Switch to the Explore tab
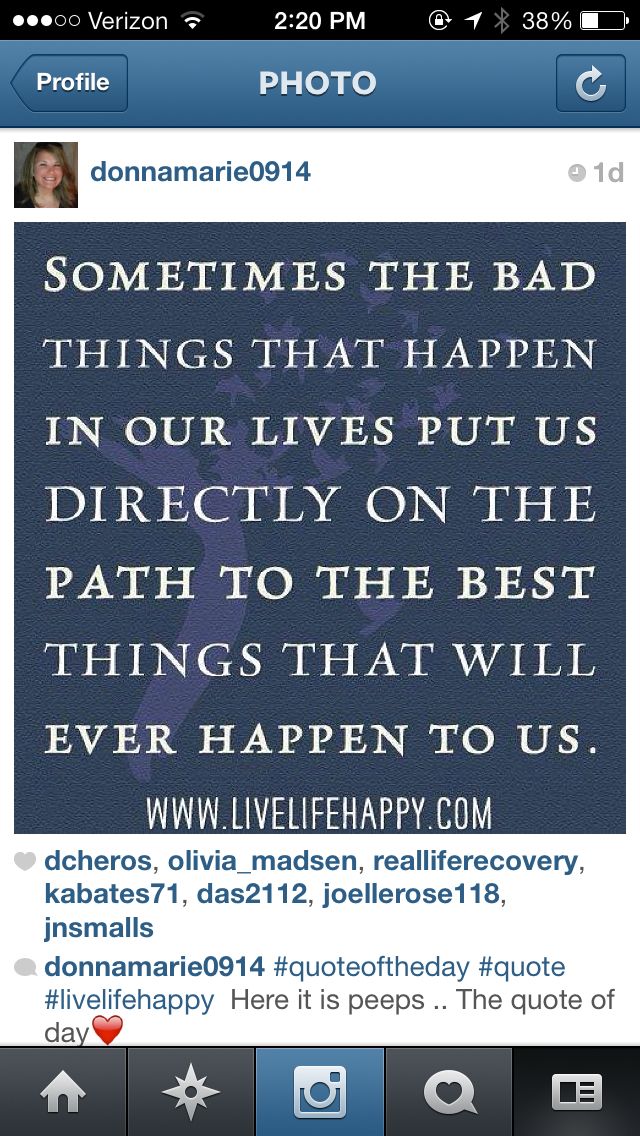Image resolution: width=640 pixels, height=1136 pixels. pos(191,1092)
